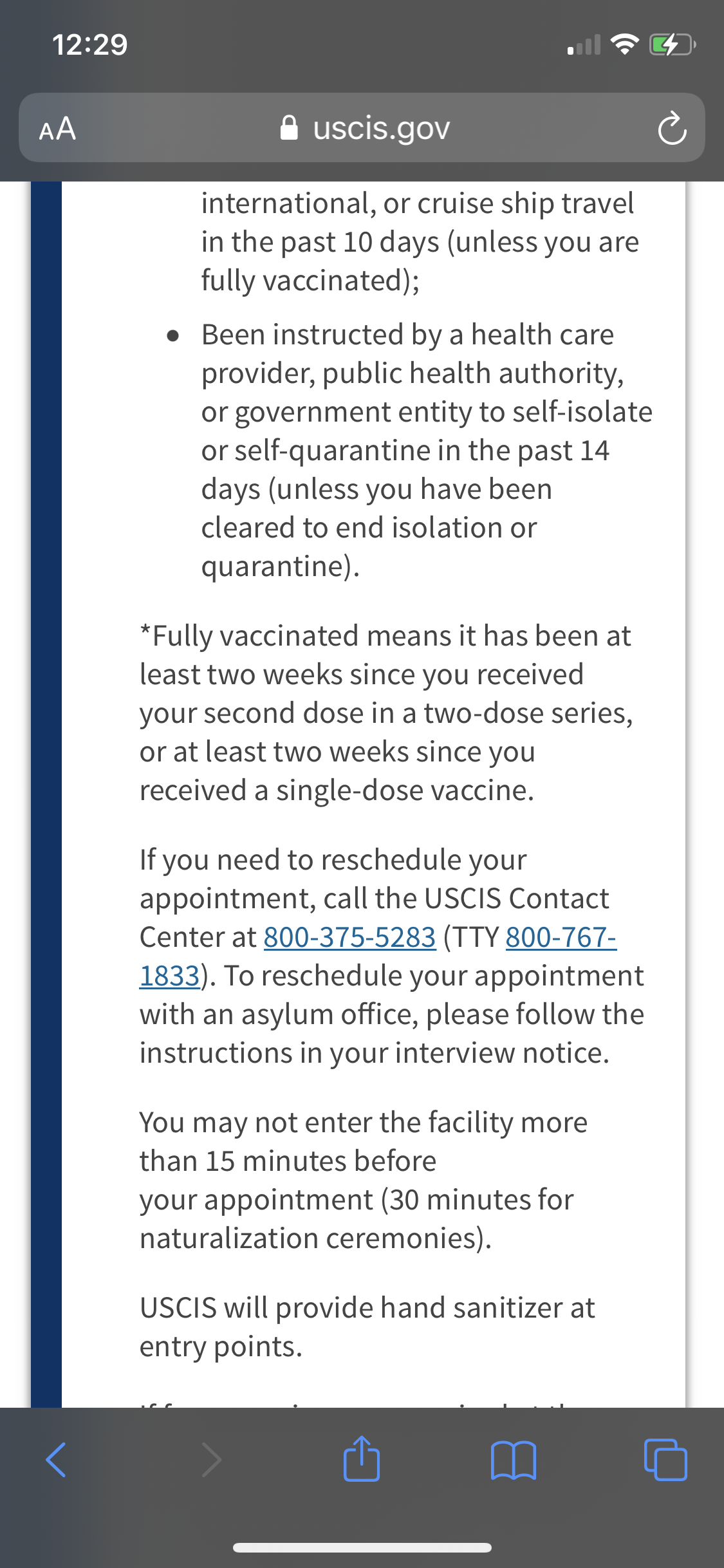Open Safari bookmarks

tap(513, 1460)
